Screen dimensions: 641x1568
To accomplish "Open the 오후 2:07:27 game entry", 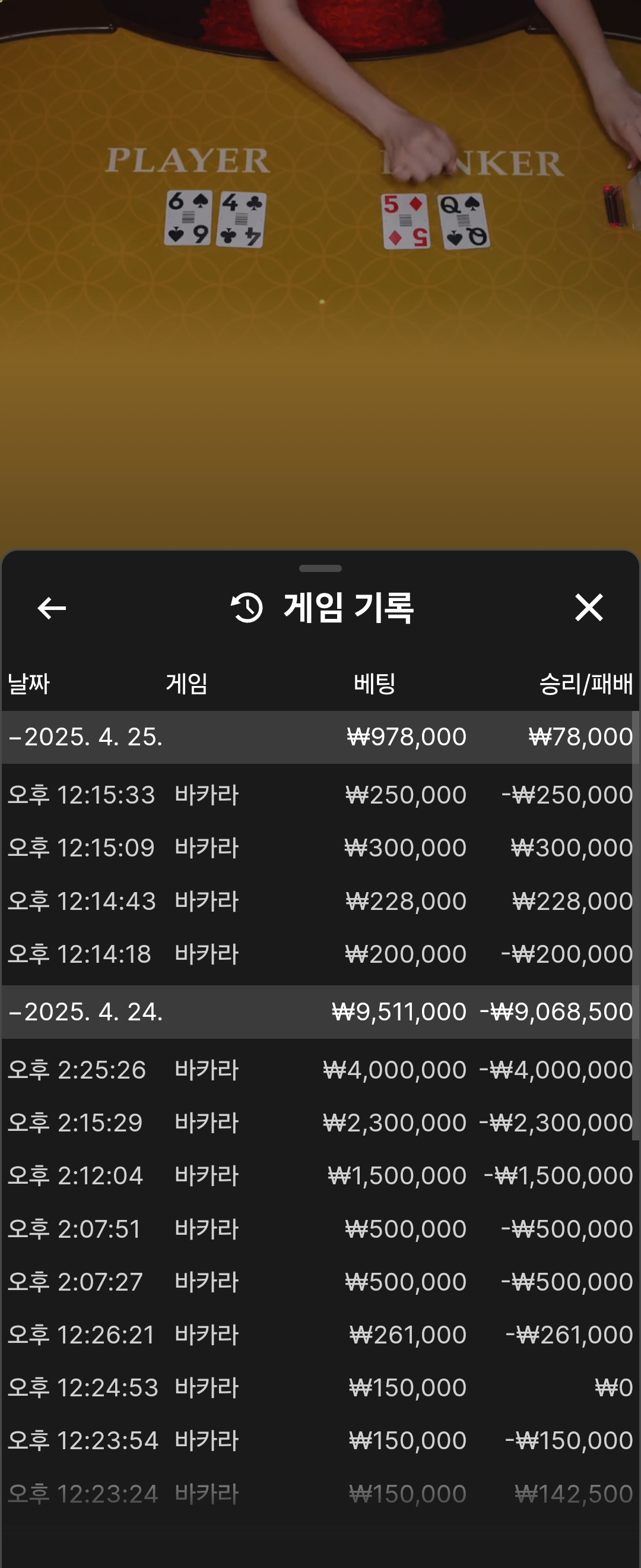I will (x=320, y=1282).
